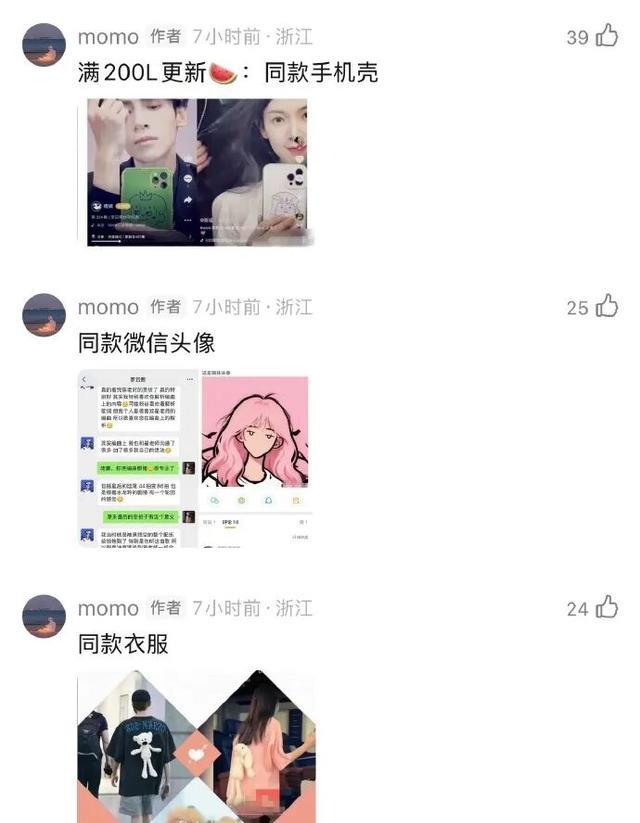Open momo's avatar on the 同款手机壳 comment
This screenshot has width=640, height=823.
point(44,45)
